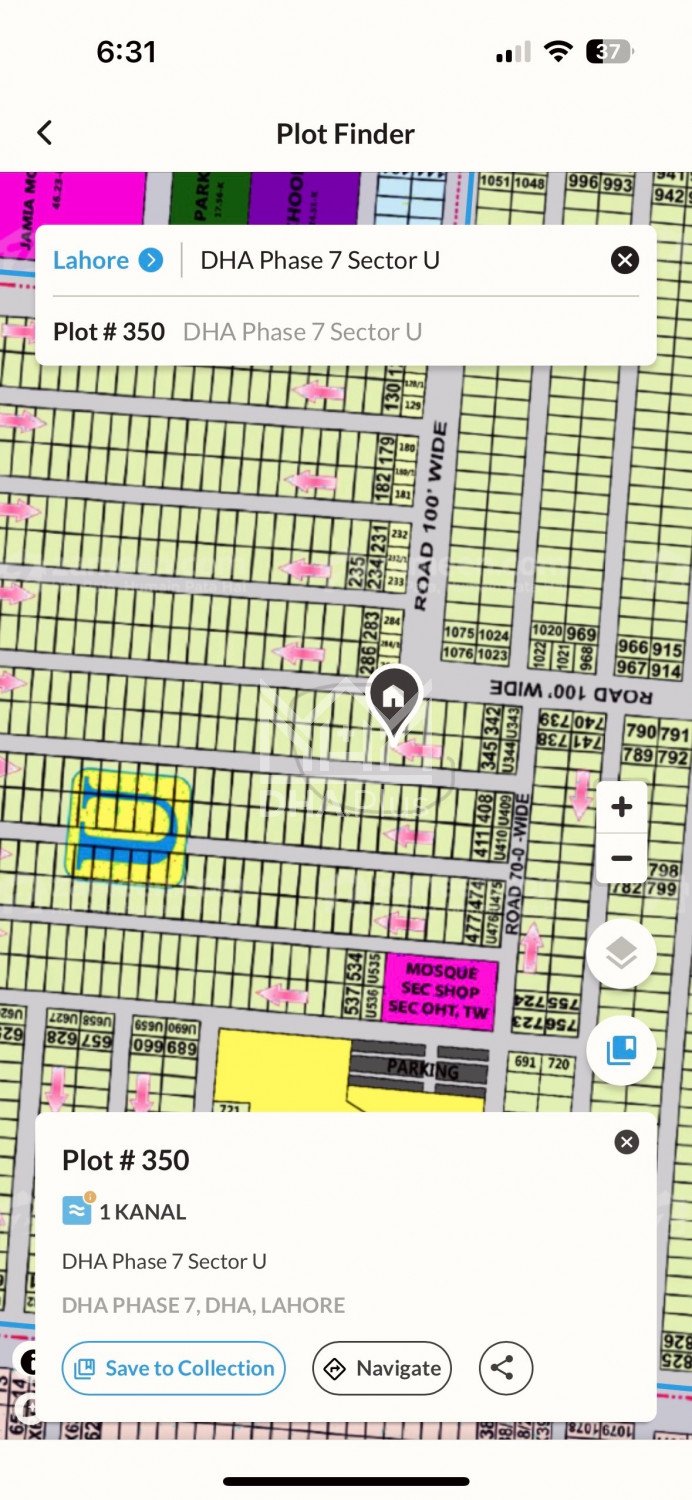
Task: Open saved collections button on map
Action: pos(621,1050)
